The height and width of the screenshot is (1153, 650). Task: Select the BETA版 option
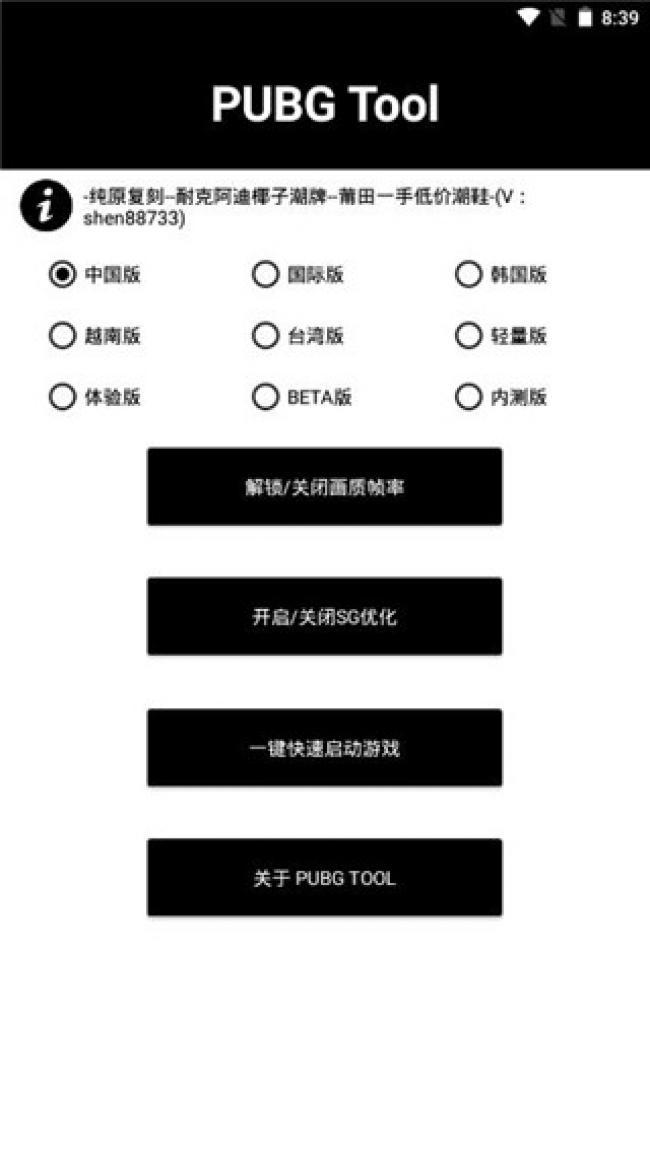[302, 397]
